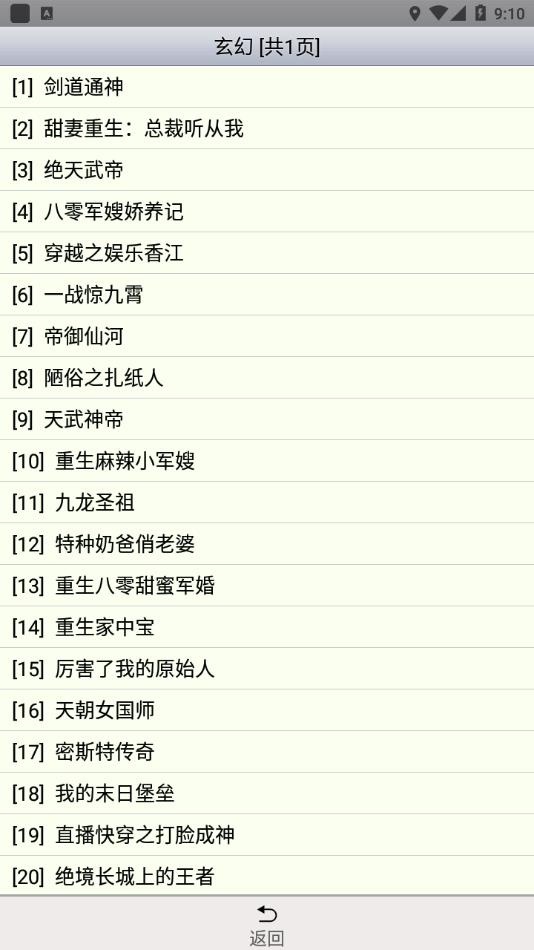Open 陋俗之扎纸人
Screen dimensions: 534x950
pyautogui.click(x=267, y=378)
